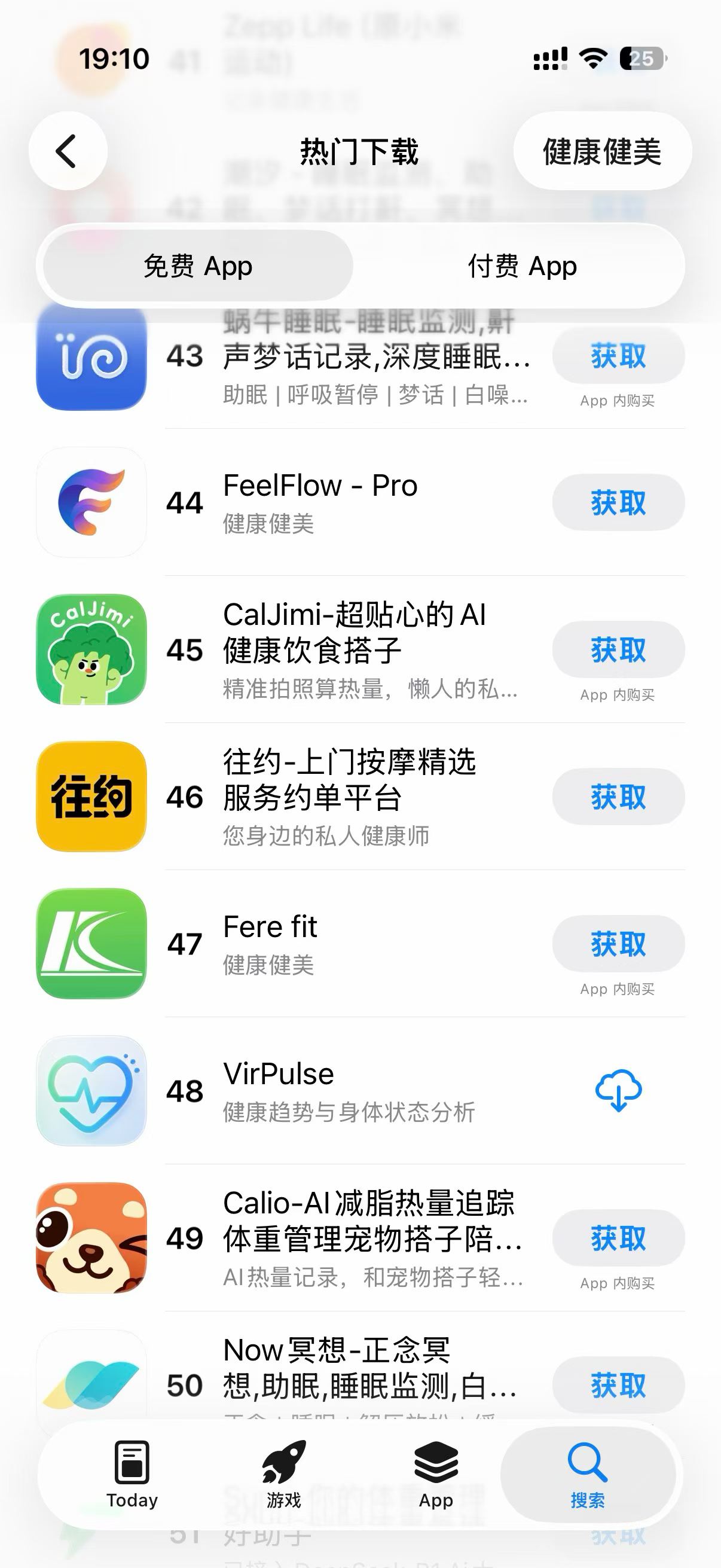
Task: Go back with the top-left arrow
Action: (x=68, y=151)
